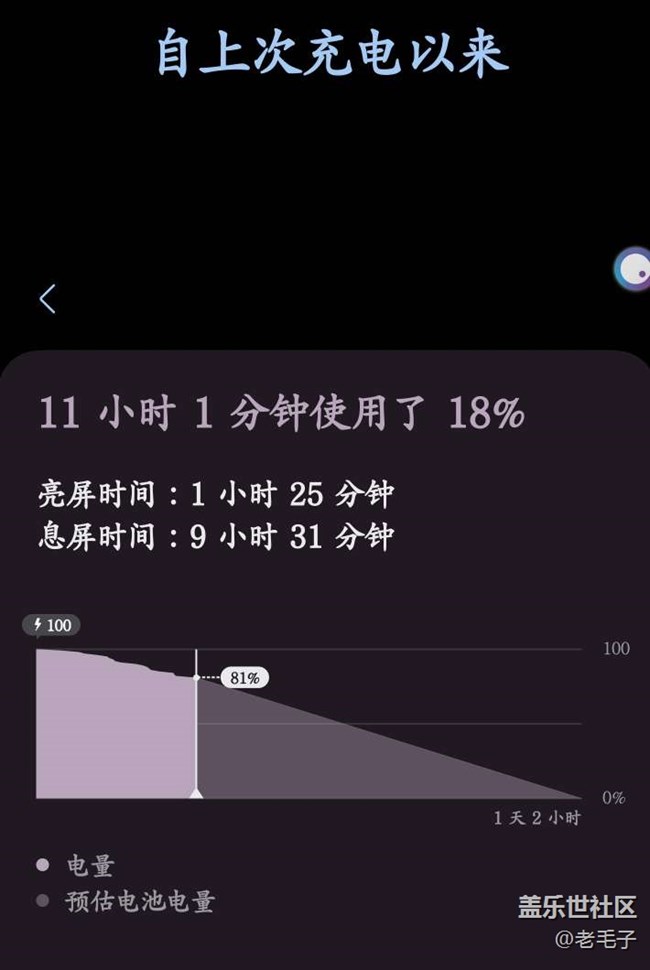This screenshot has height=970, width=650.
Task: Open the floating assistant ball
Action: 634,269
